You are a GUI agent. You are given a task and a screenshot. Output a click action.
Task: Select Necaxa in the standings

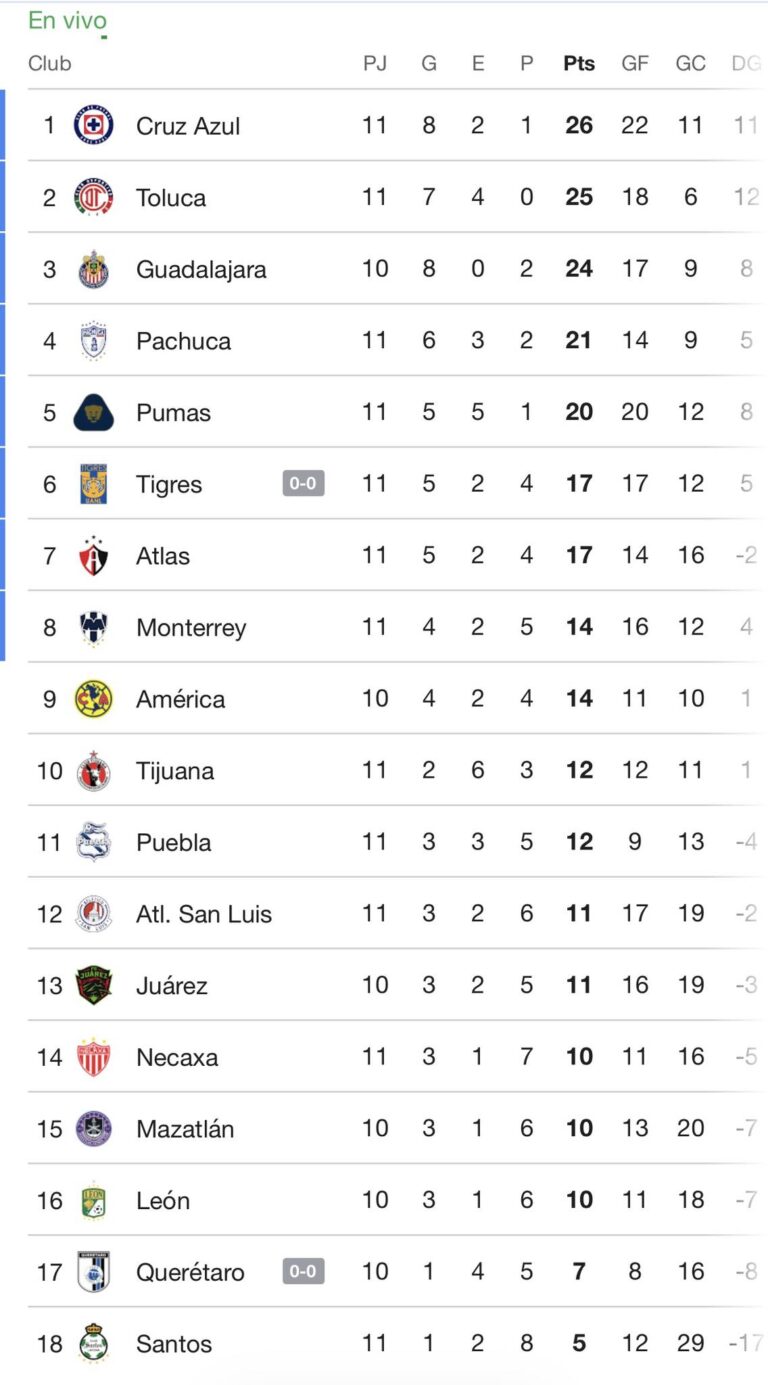[x=177, y=1057]
